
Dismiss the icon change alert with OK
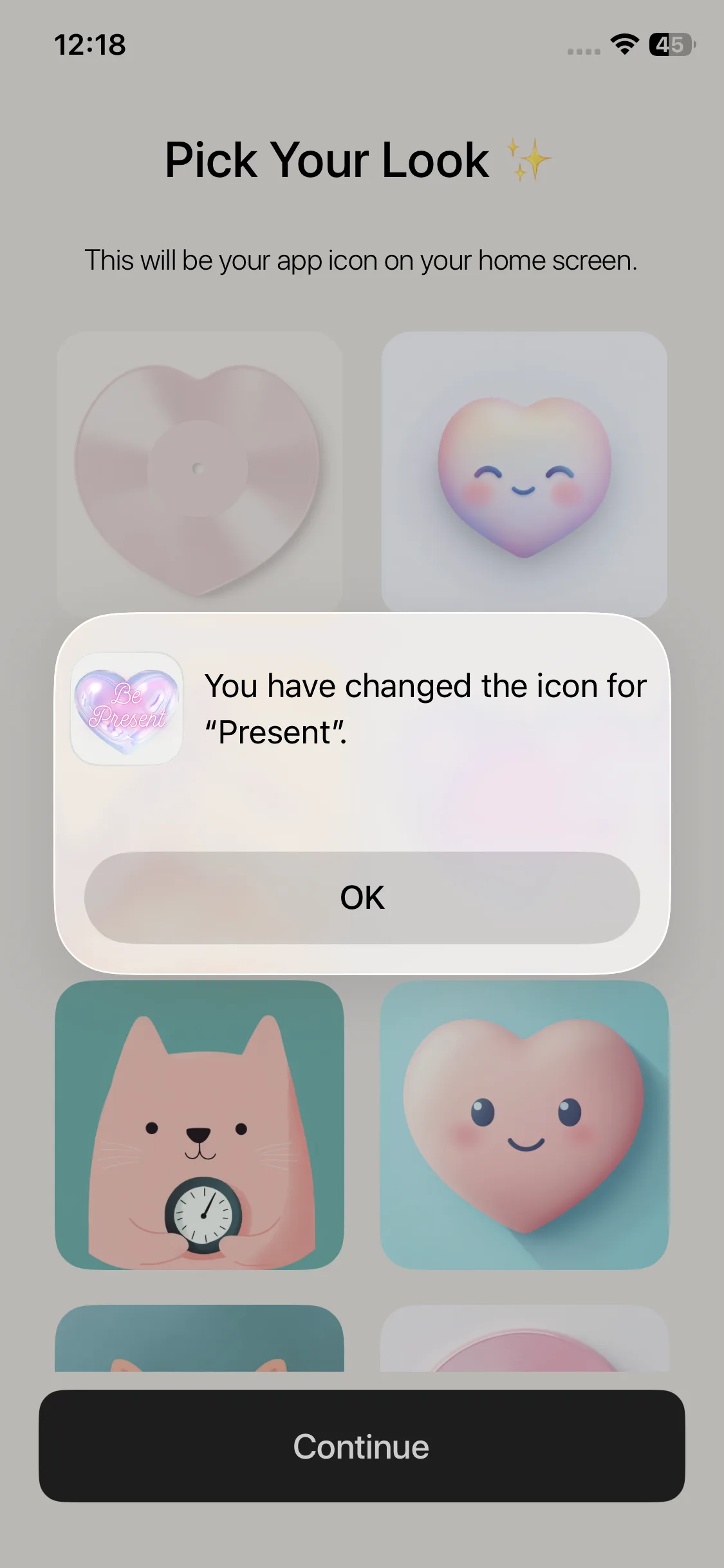362,897
